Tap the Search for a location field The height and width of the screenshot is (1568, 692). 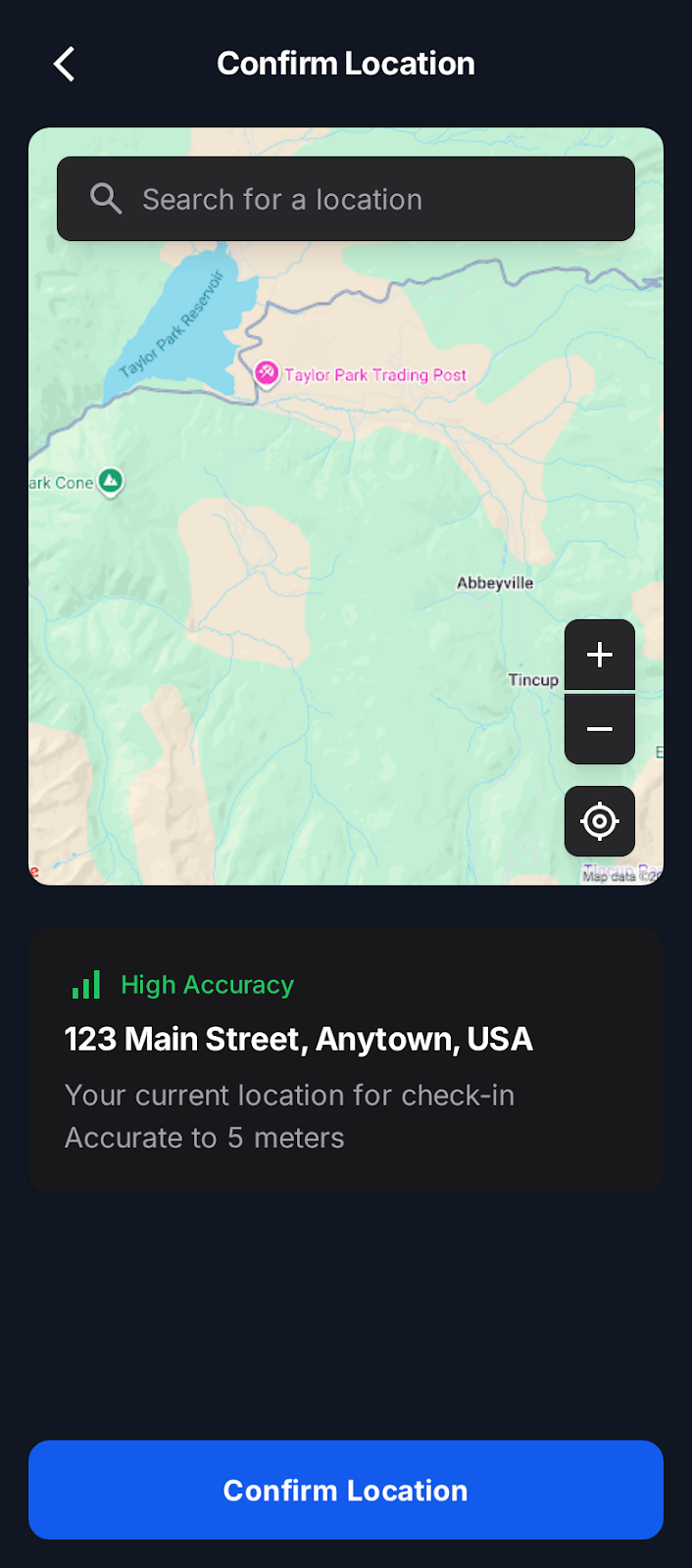(346, 199)
